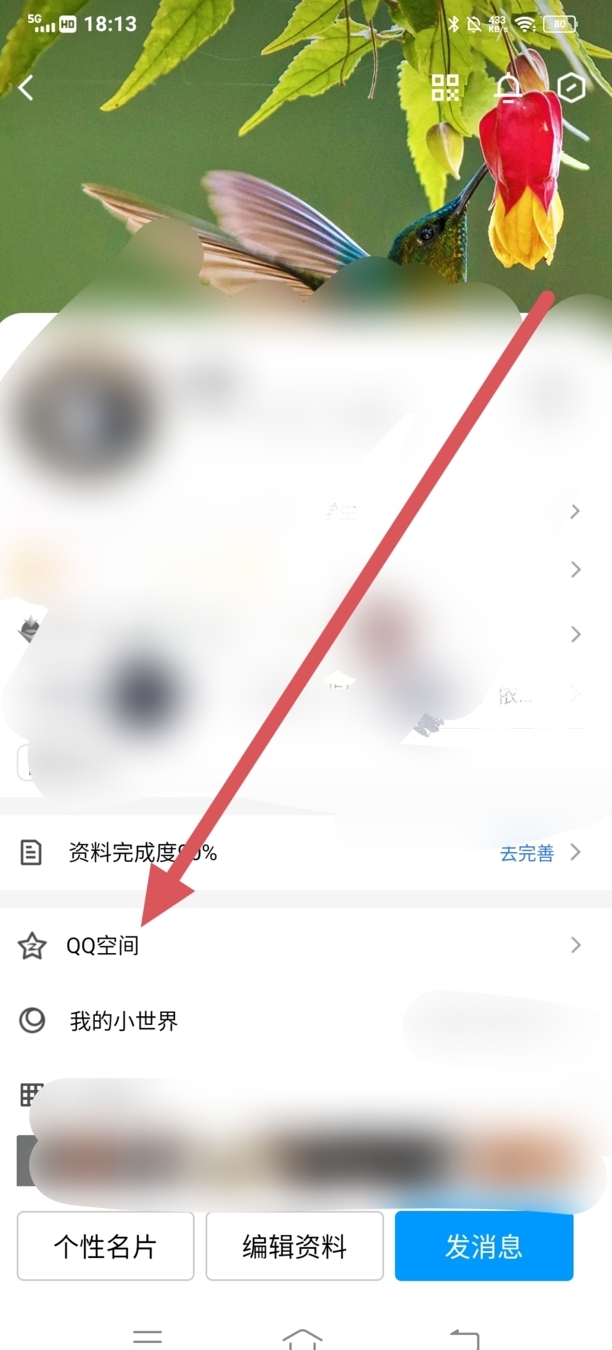
Task: Open the hexagon settings icon
Action: [x=570, y=88]
